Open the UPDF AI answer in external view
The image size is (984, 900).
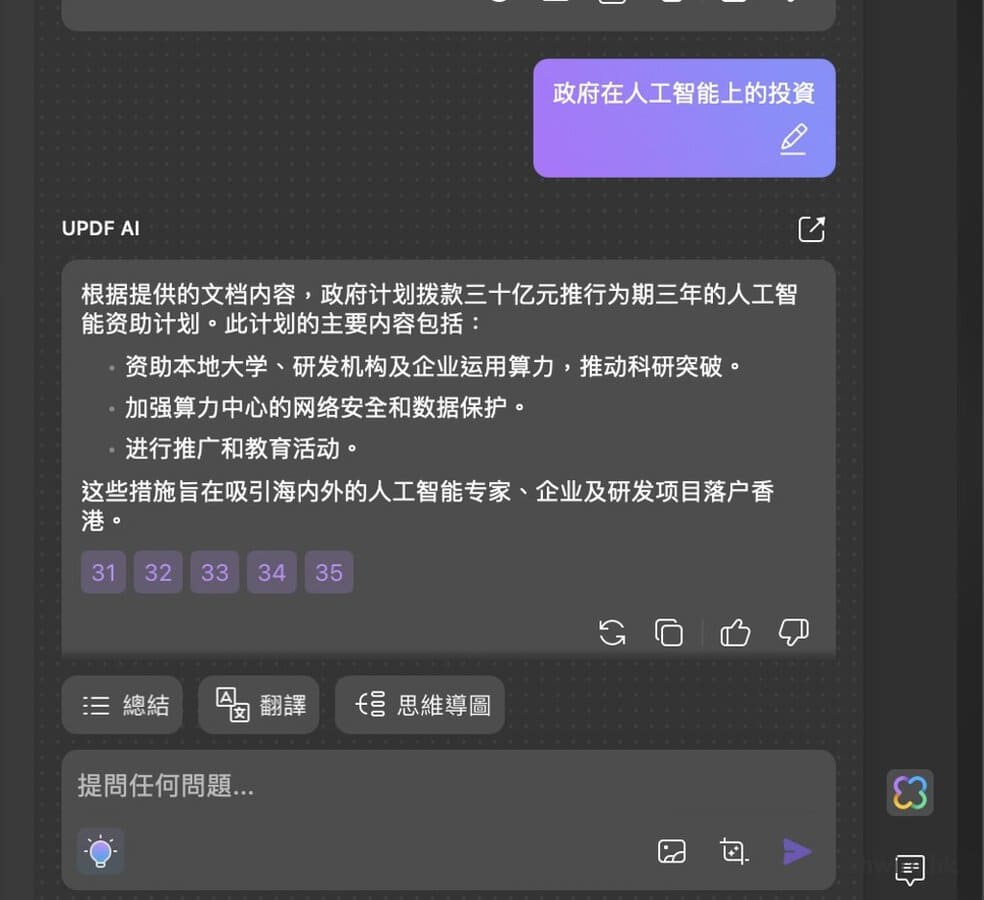click(x=811, y=229)
